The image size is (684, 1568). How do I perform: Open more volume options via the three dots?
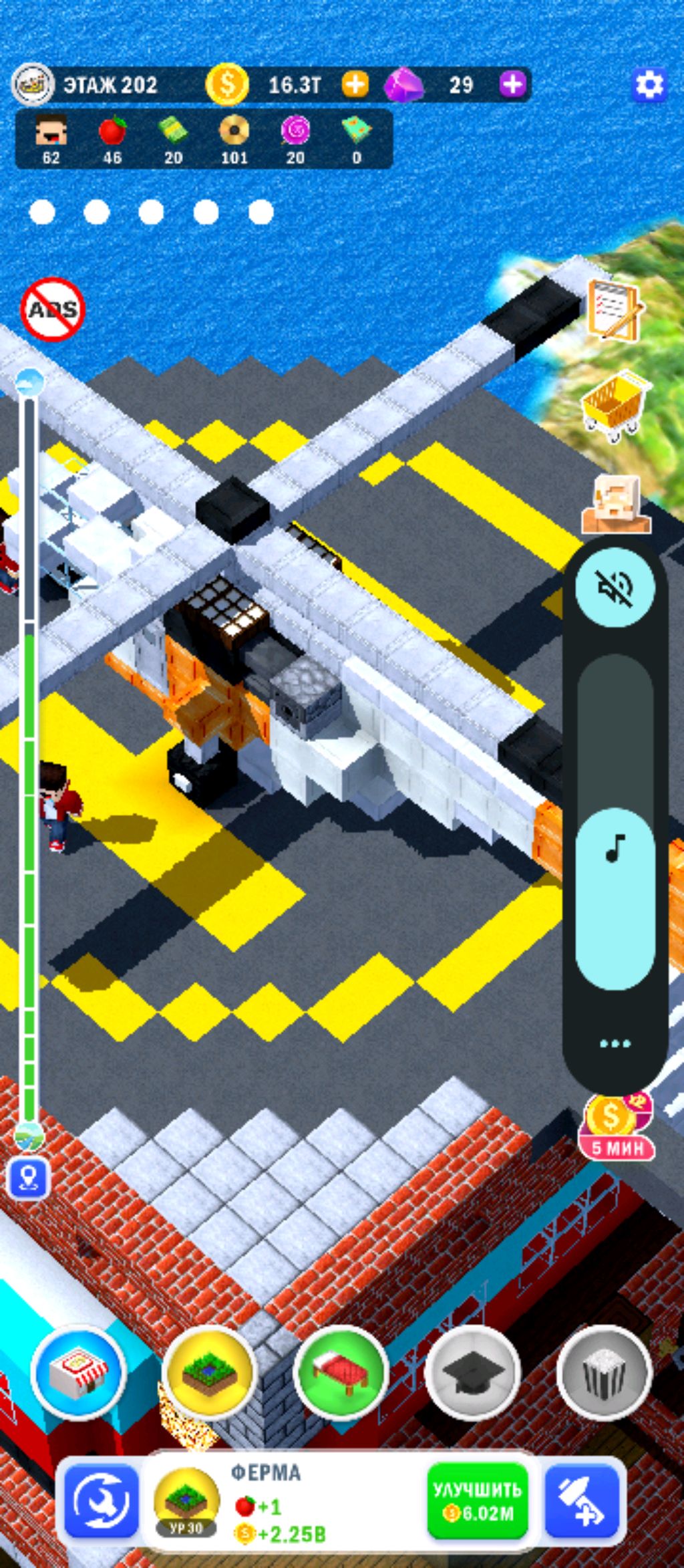pos(615,1043)
